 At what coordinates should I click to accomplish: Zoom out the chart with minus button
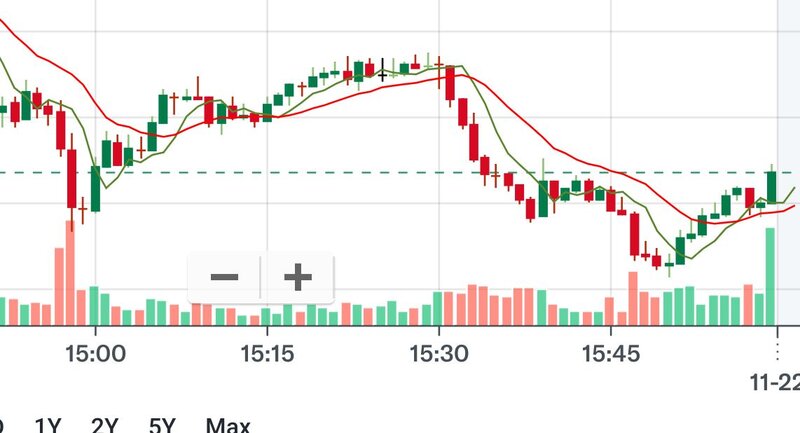tap(224, 277)
